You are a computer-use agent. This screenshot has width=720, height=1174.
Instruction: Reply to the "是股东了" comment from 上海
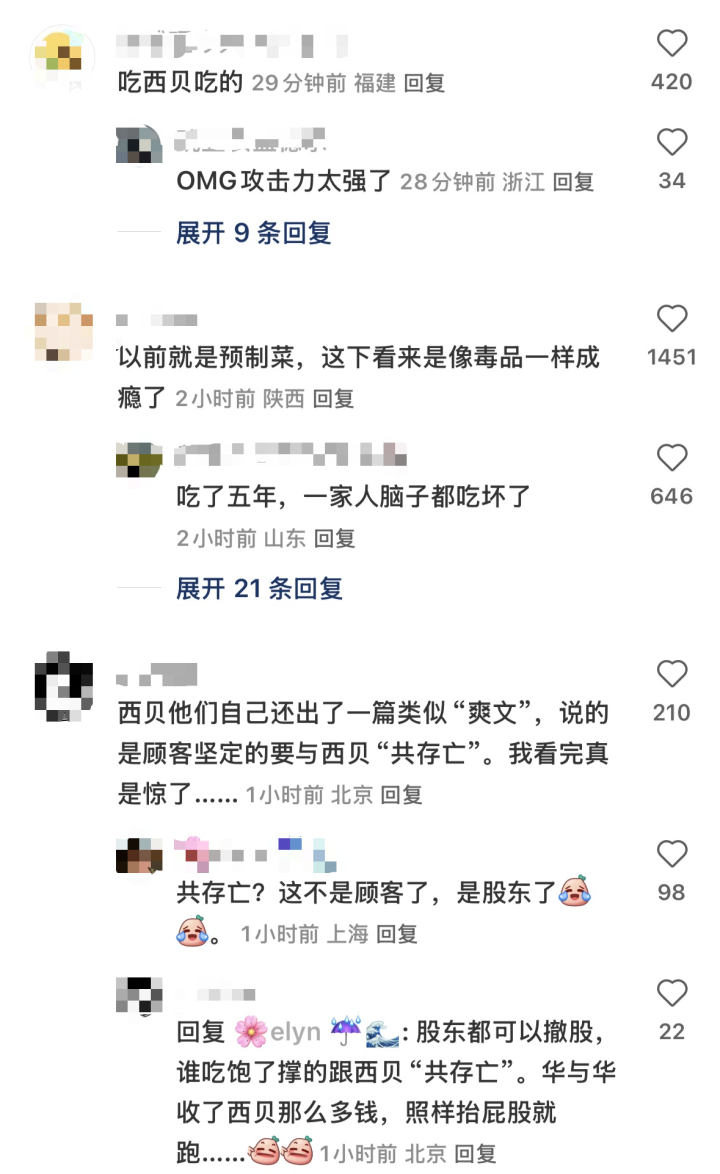click(397, 934)
